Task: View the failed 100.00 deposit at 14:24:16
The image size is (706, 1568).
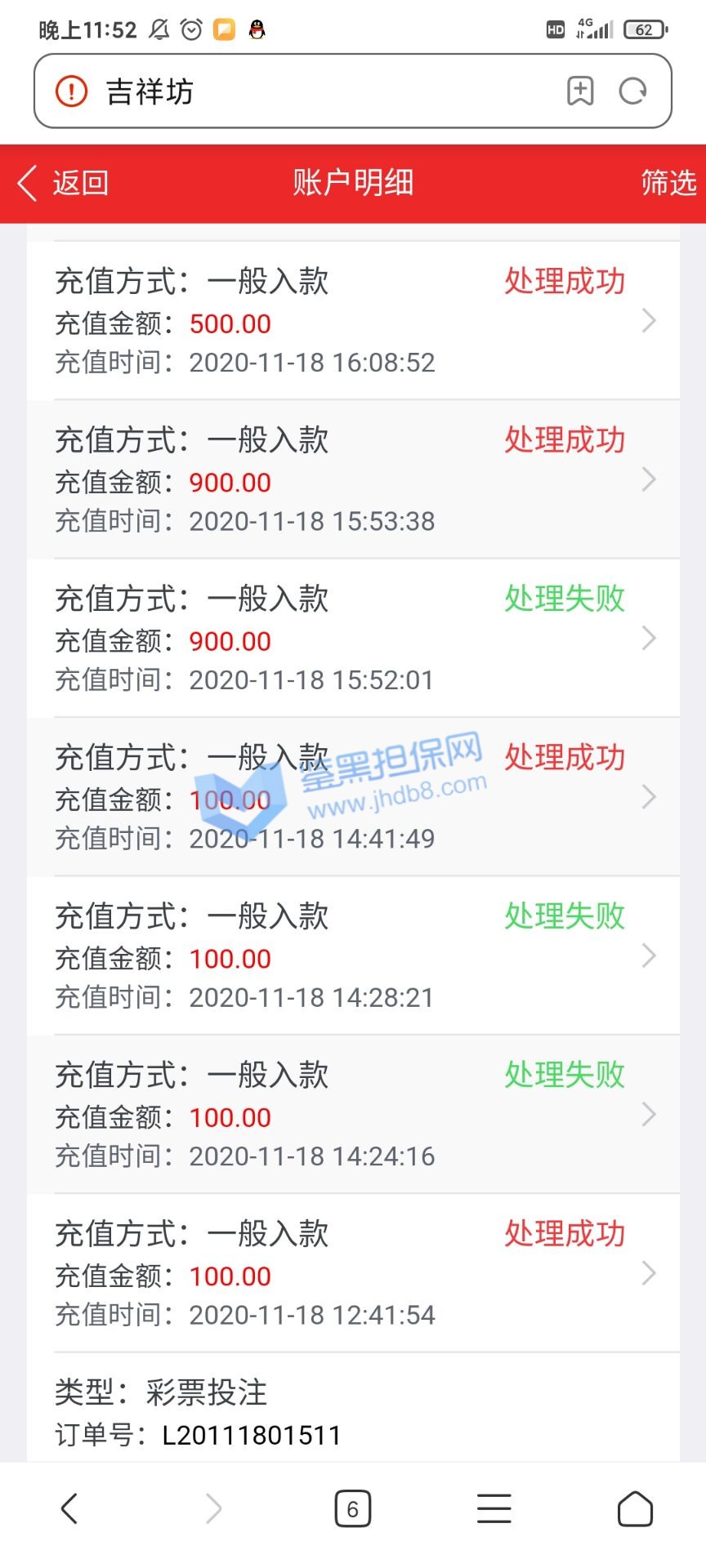Action: coord(353,1115)
